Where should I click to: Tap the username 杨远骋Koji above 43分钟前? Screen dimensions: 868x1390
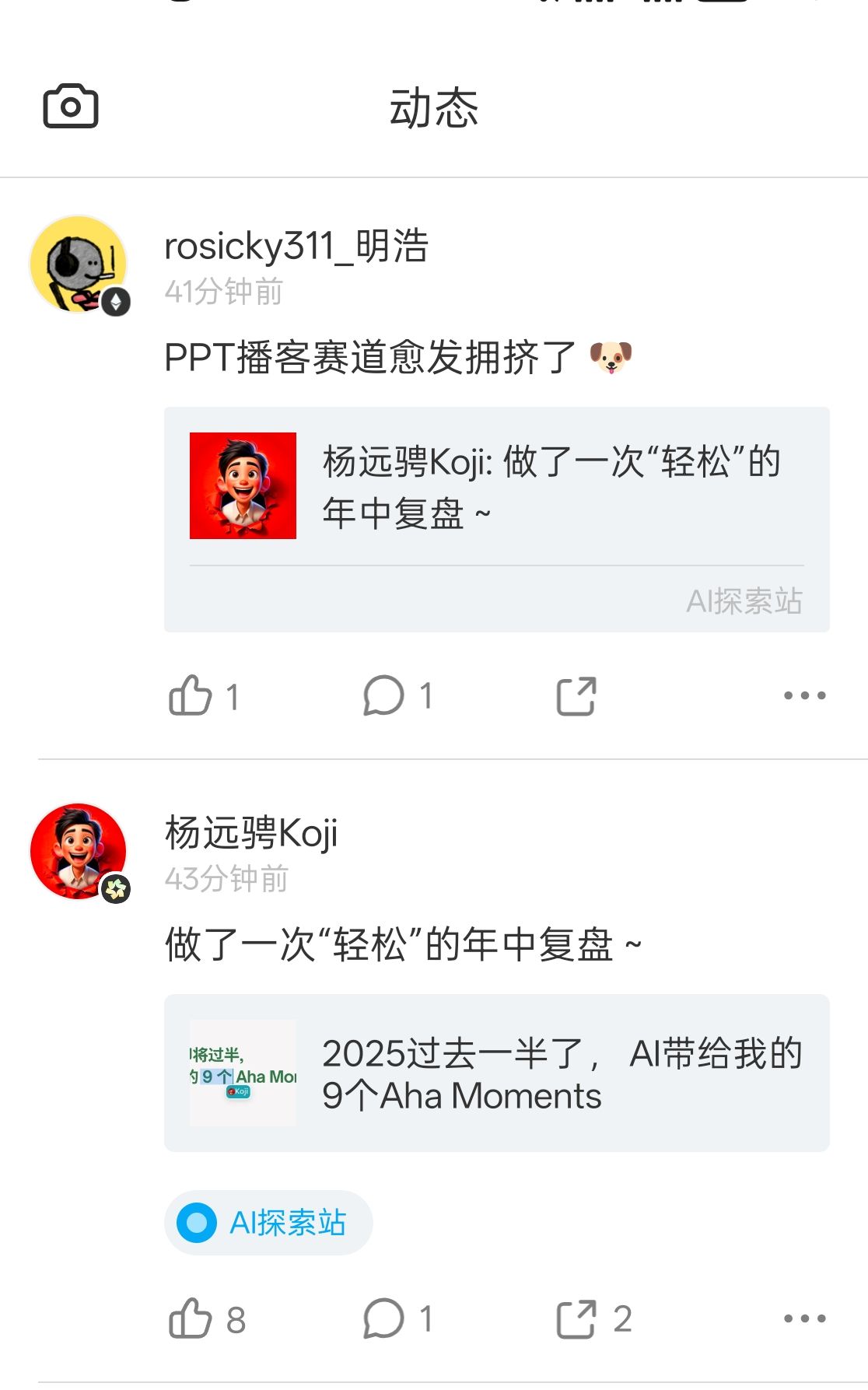(x=251, y=833)
